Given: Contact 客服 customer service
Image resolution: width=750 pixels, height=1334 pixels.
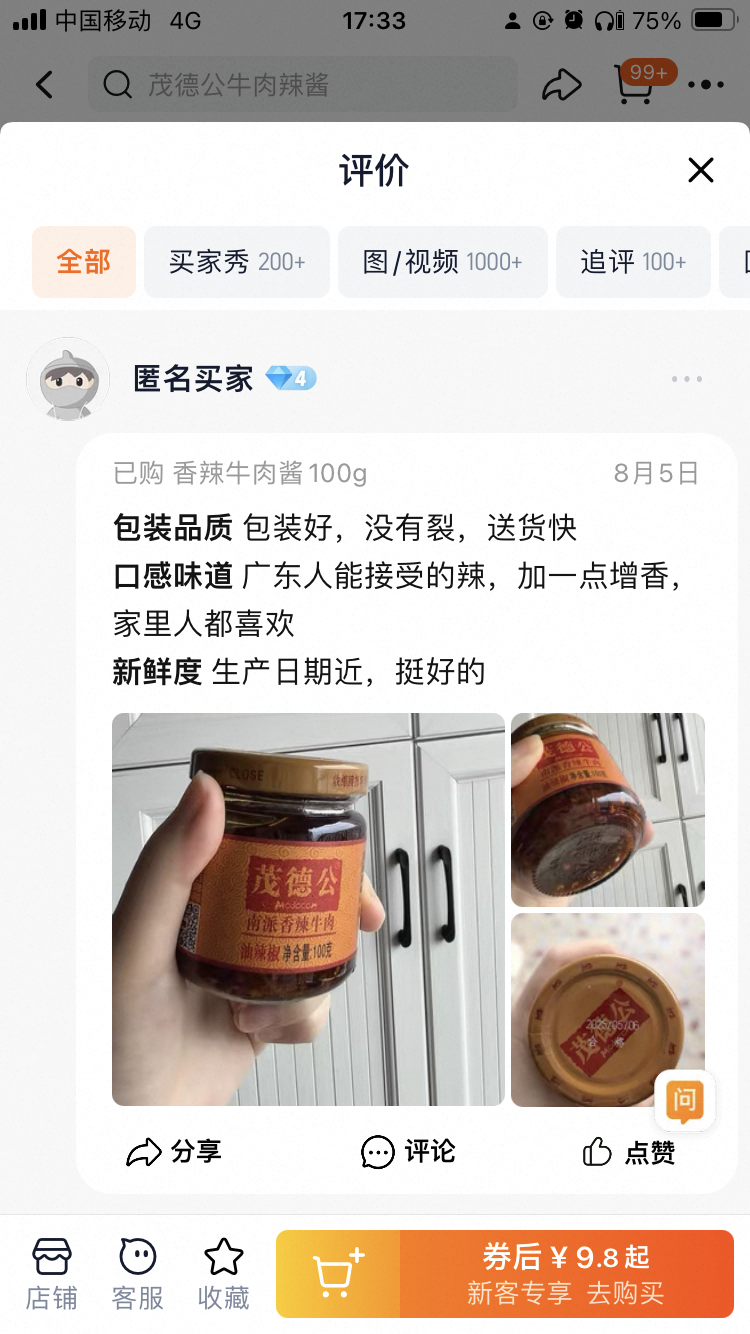Looking at the screenshot, I should click(138, 1274).
